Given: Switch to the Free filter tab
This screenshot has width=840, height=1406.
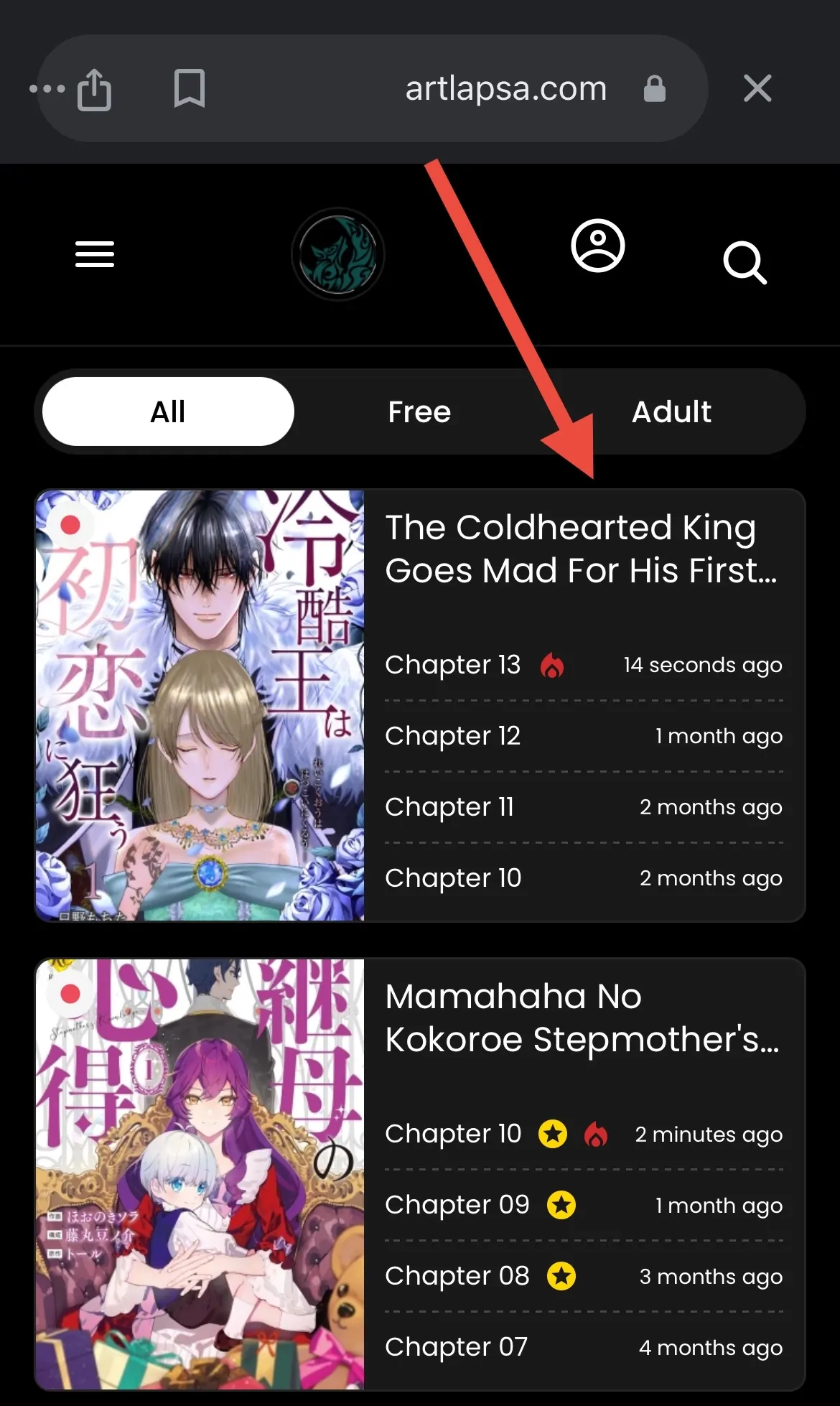Looking at the screenshot, I should pyautogui.click(x=419, y=412).
